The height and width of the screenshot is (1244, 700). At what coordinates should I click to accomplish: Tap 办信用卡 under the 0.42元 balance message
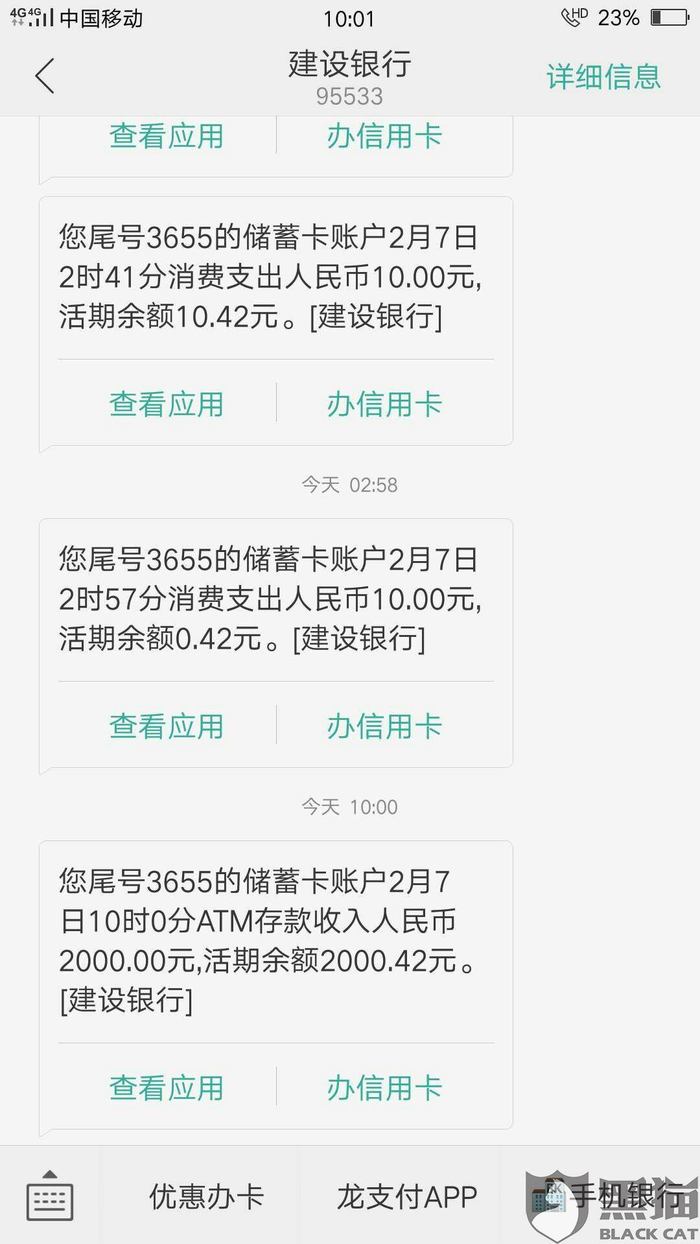384,726
